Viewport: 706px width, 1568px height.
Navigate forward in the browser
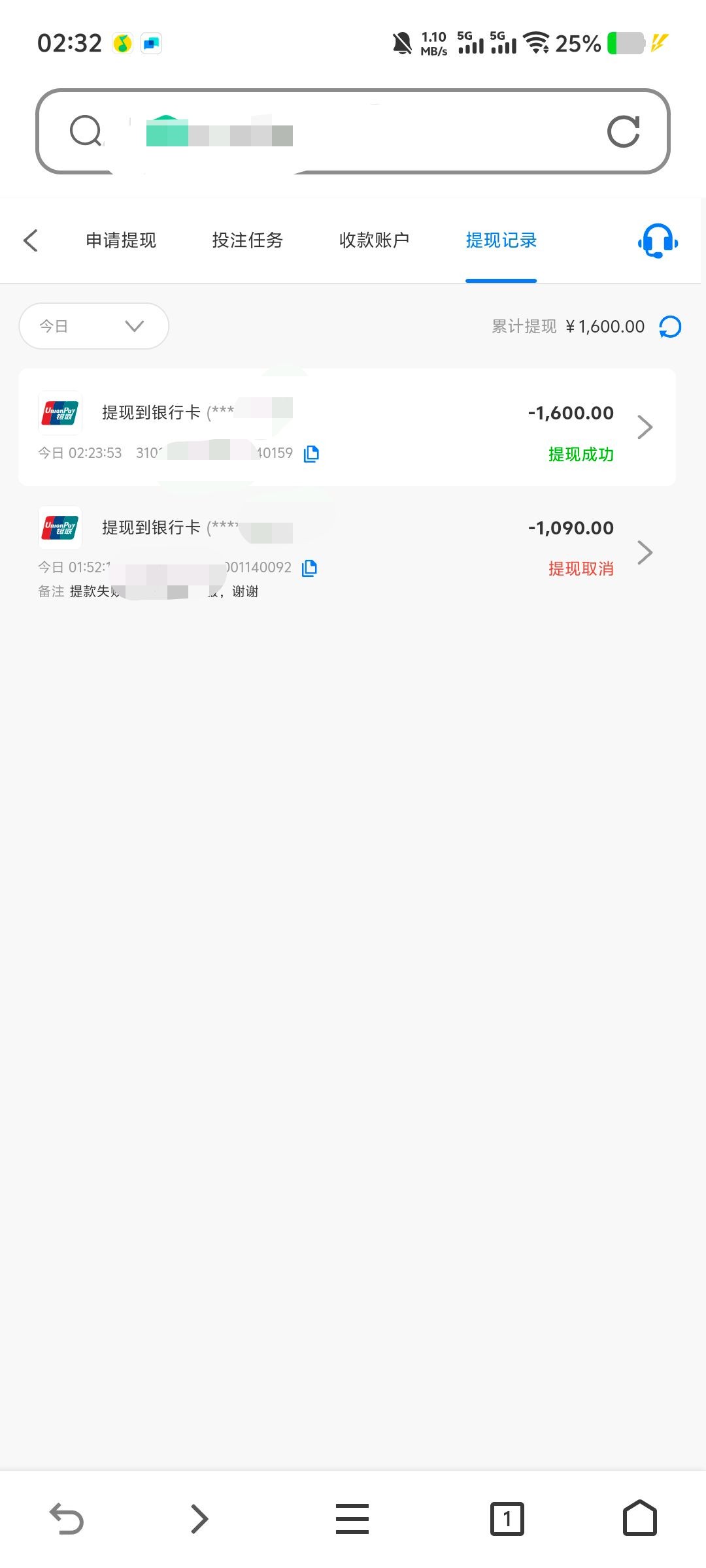click(199, 1518)
